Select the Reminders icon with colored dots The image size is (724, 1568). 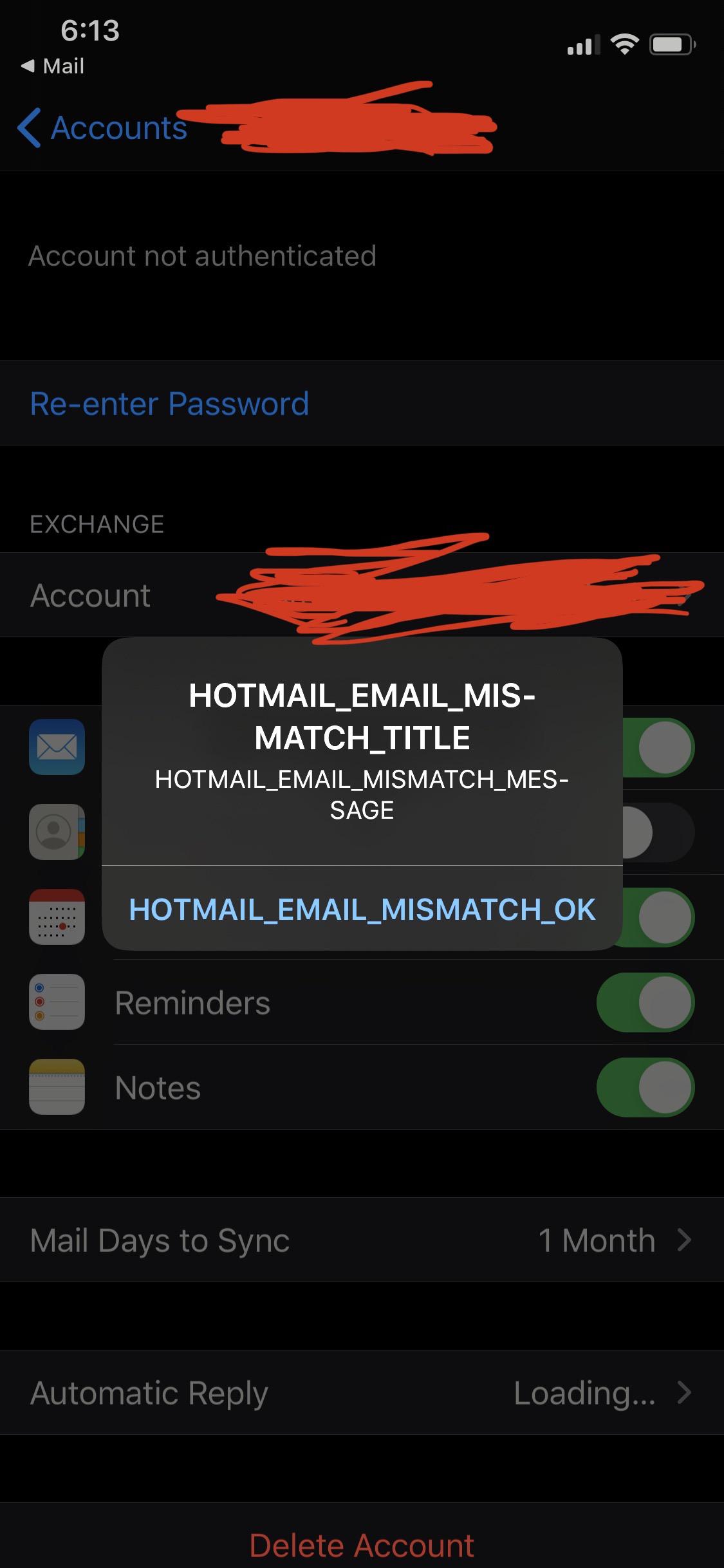[x=57, y=1002]
